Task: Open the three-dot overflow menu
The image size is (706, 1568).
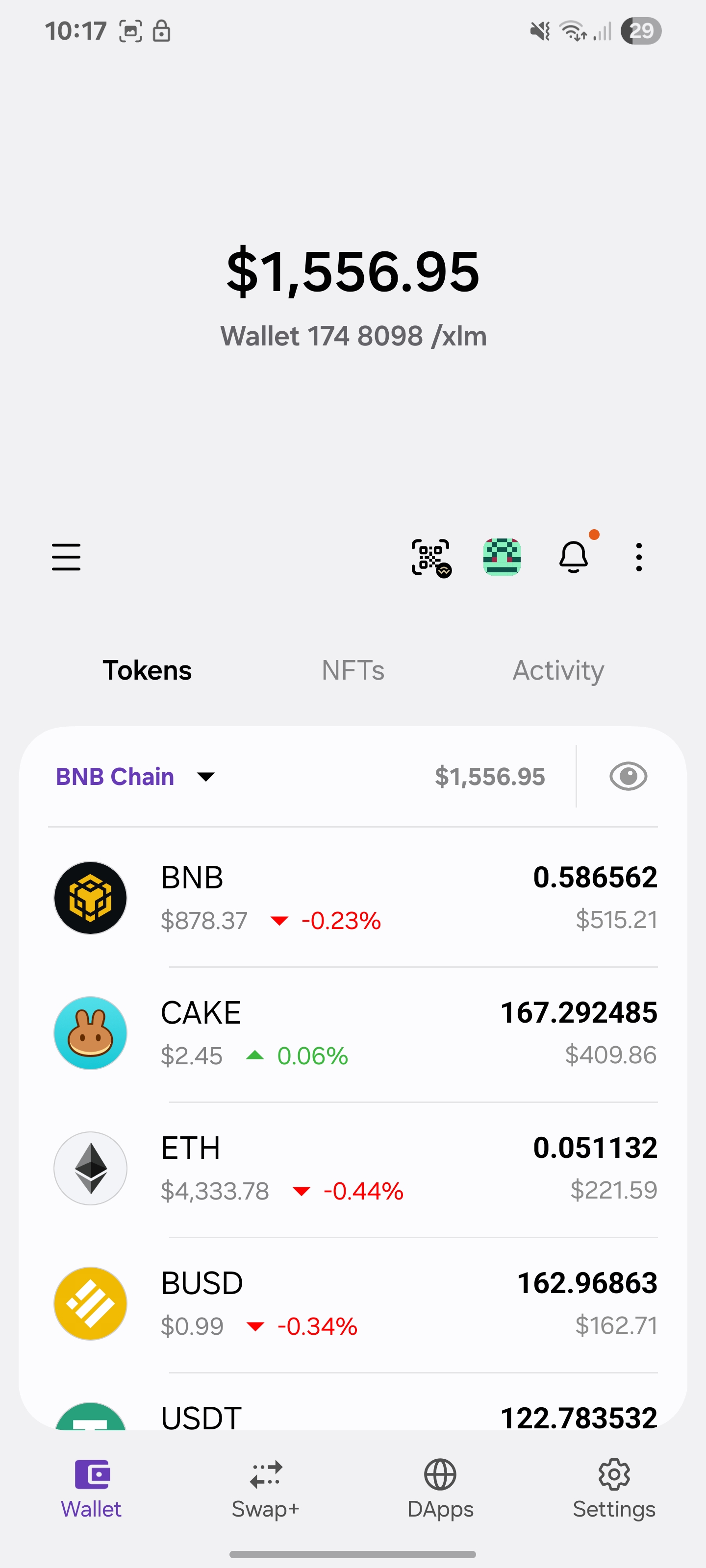Action: pyautogui.click(x=638, y=557)
